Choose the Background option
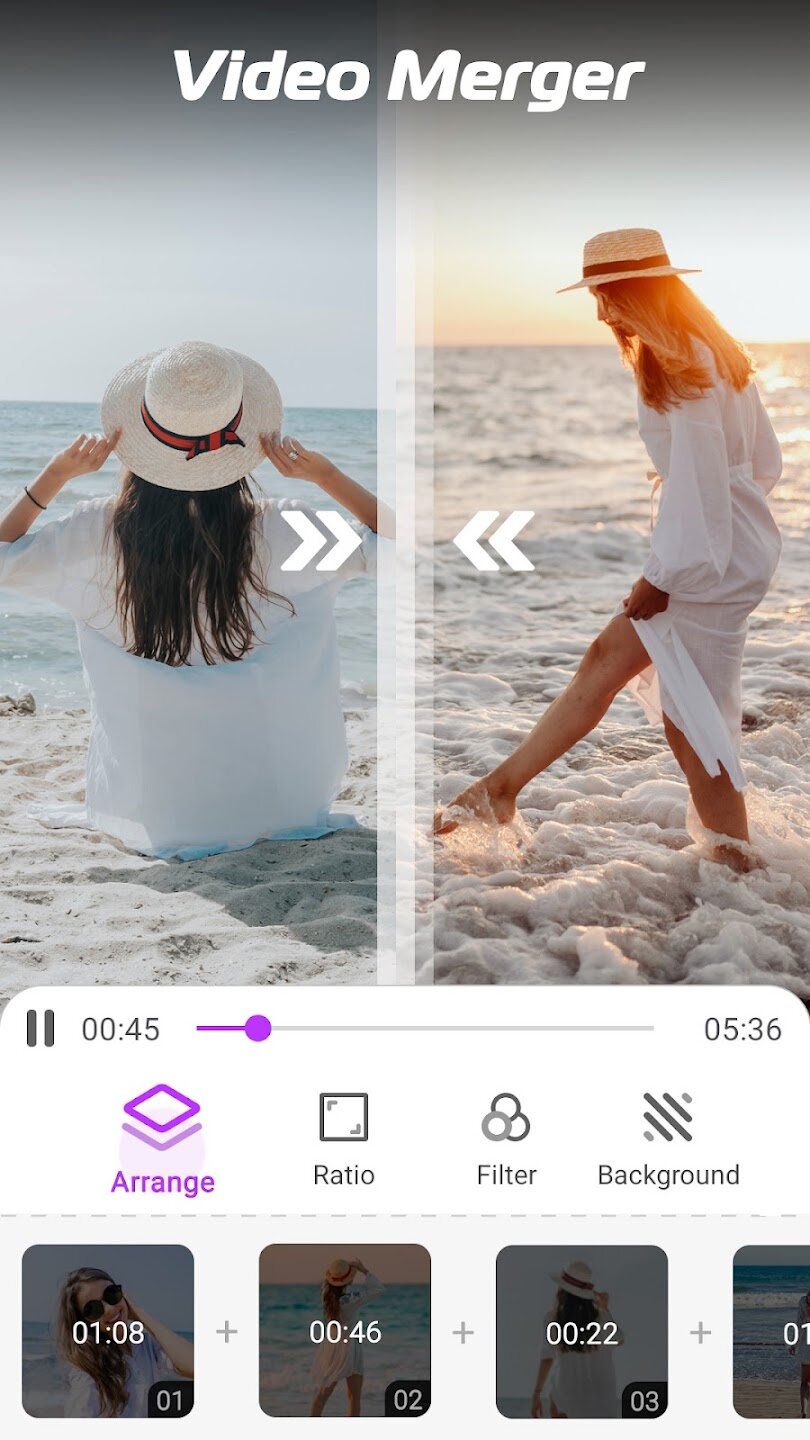This screenshot has height=1440, width=810. 668,1139
